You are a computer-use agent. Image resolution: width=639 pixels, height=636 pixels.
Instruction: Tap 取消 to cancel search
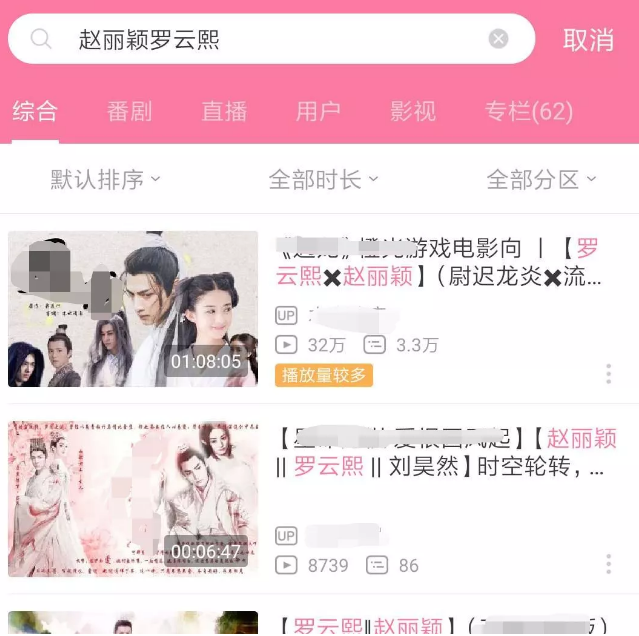pos(588,40)
